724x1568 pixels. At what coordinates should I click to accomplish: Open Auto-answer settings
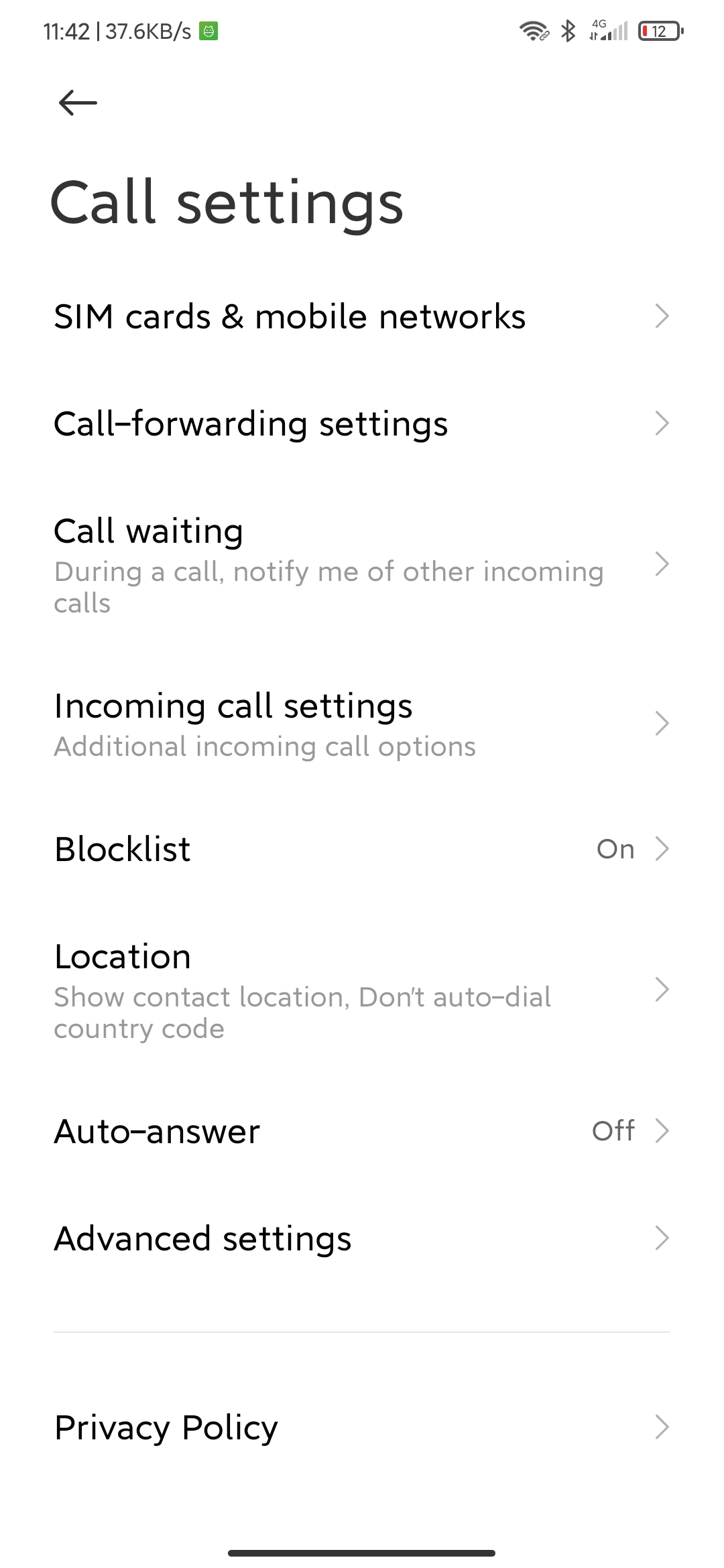click(x=362, y=1131)
